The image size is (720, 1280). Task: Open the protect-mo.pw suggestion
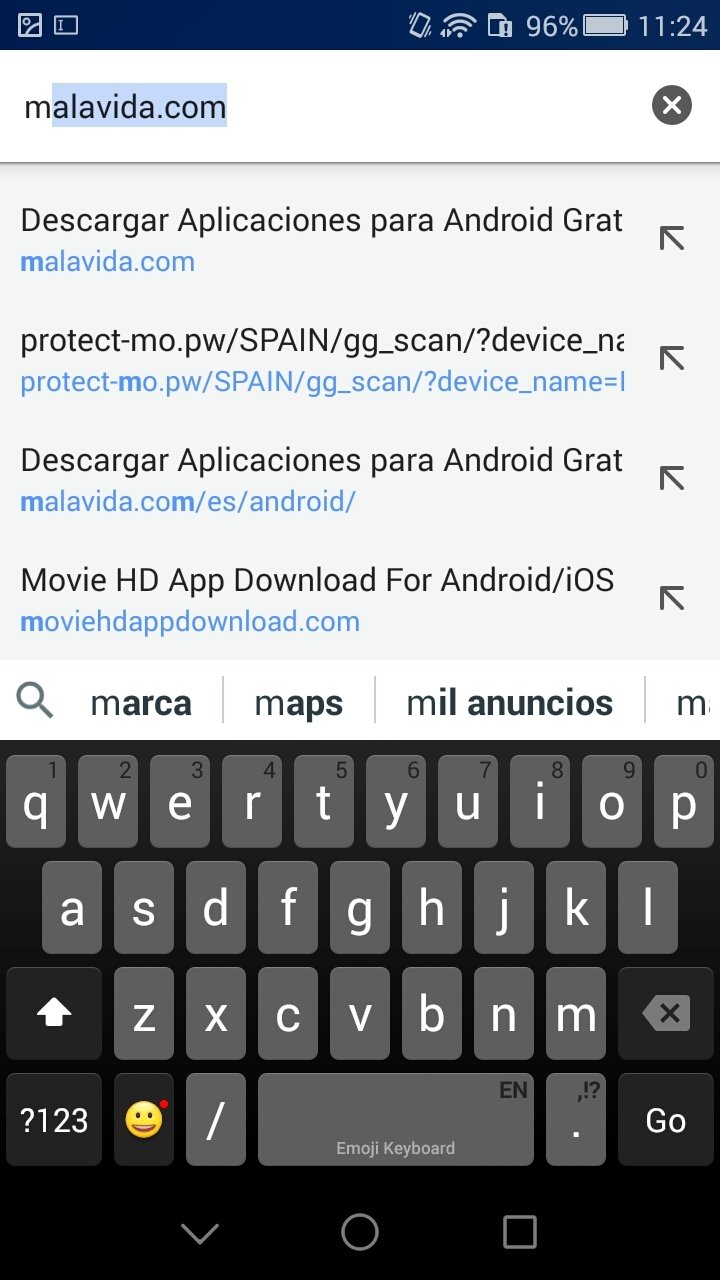(320, 360)
